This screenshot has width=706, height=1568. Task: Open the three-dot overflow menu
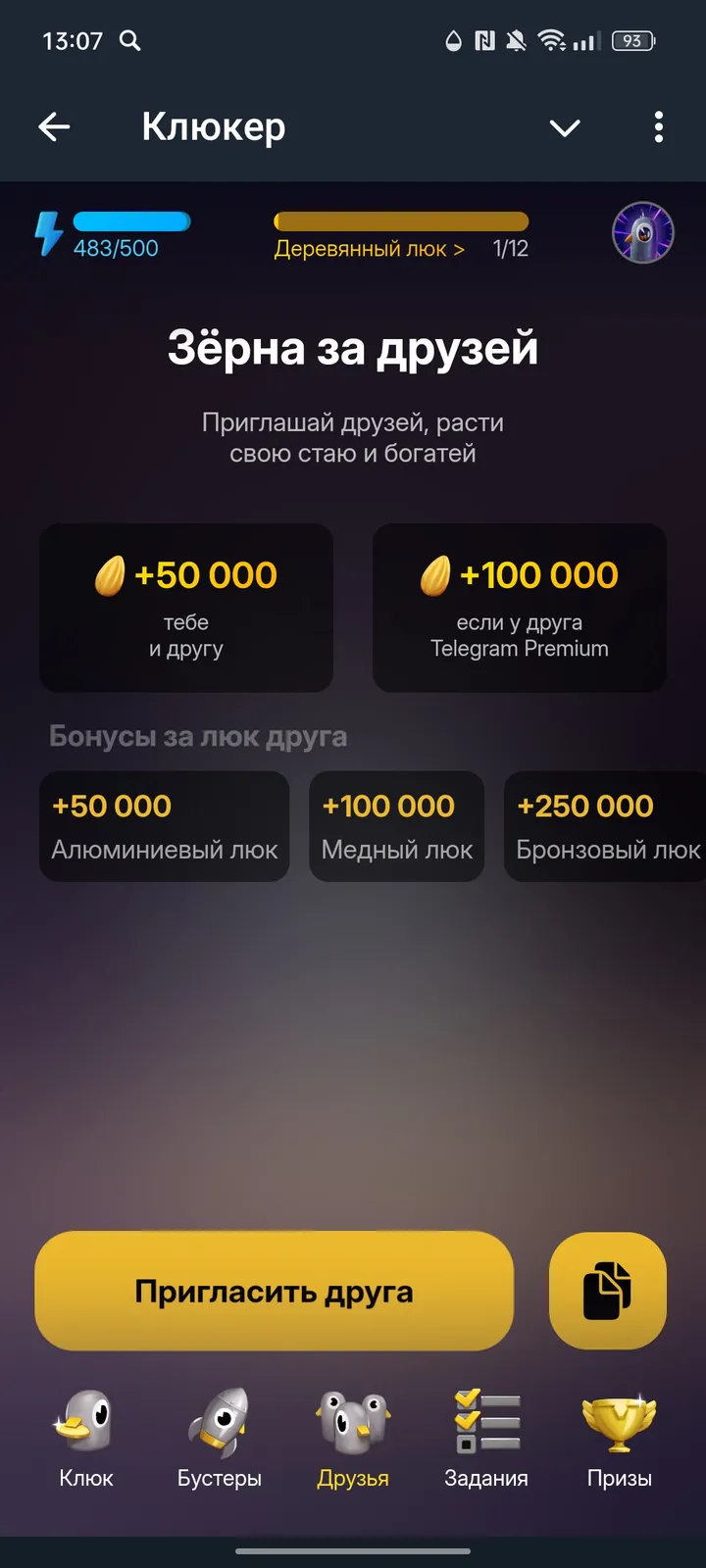point(658,127)
